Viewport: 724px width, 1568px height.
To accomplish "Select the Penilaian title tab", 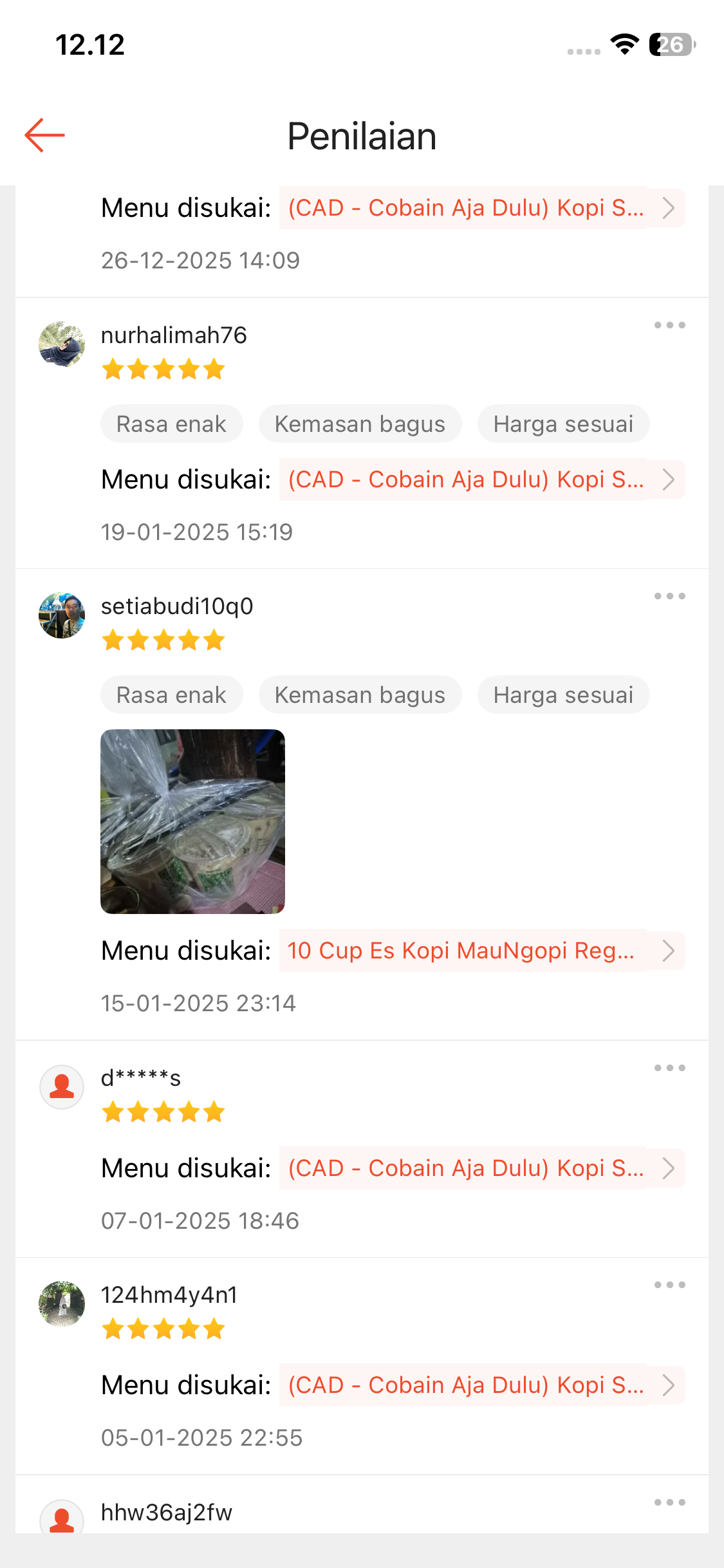I will (x=362, y=136).
